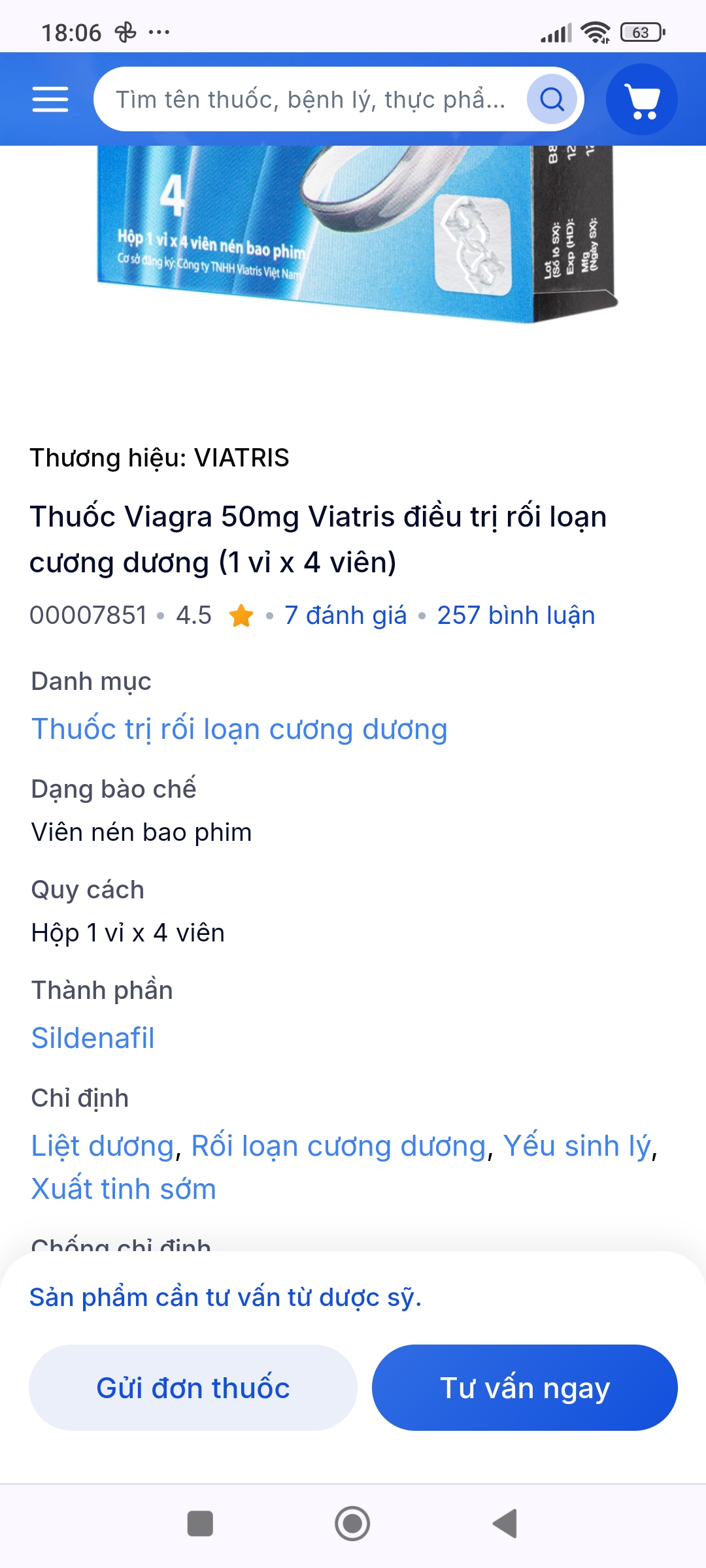Open category Thuốc trị rối loạn cương dương
Screen dimensions: 706x1568
tap(239, 729)
